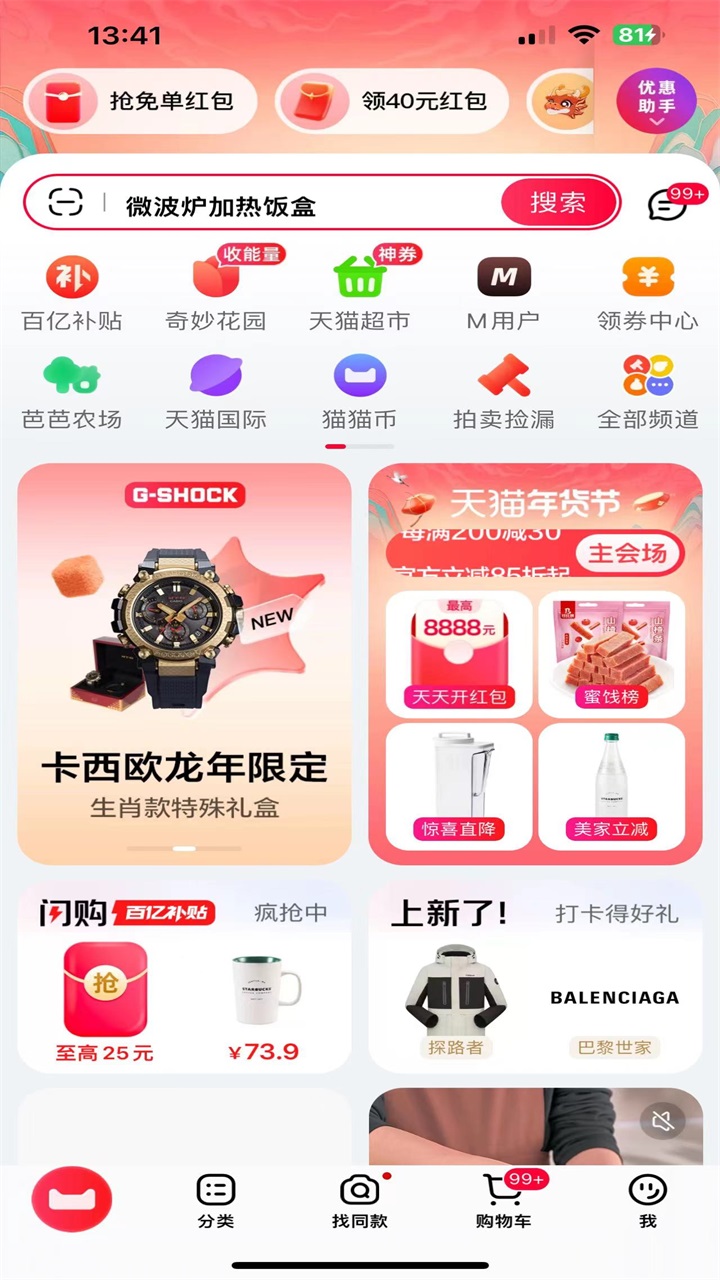Open the 猫猫币 coin icon

click(x=360, y=390)
